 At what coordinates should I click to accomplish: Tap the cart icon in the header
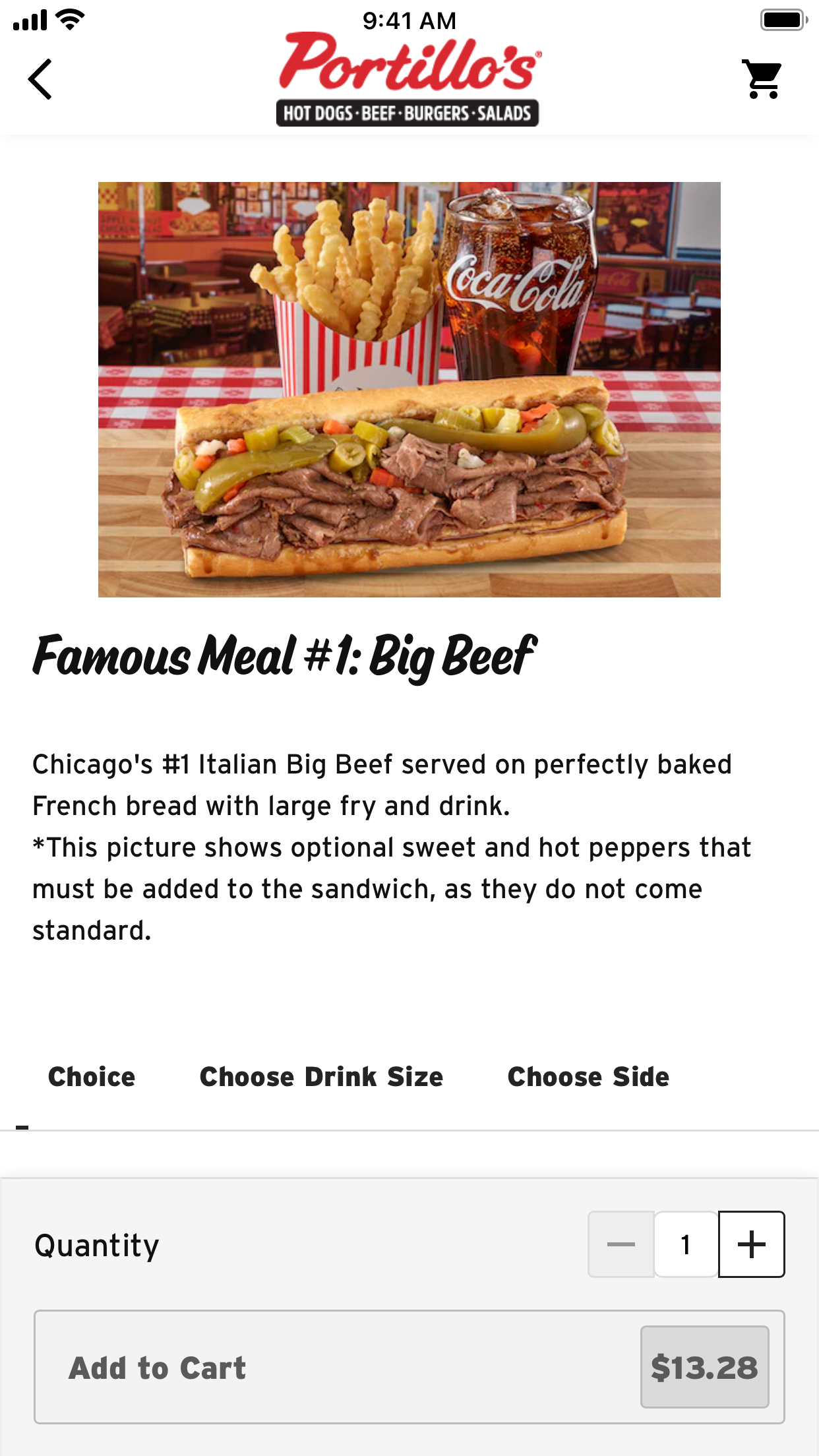762,78
